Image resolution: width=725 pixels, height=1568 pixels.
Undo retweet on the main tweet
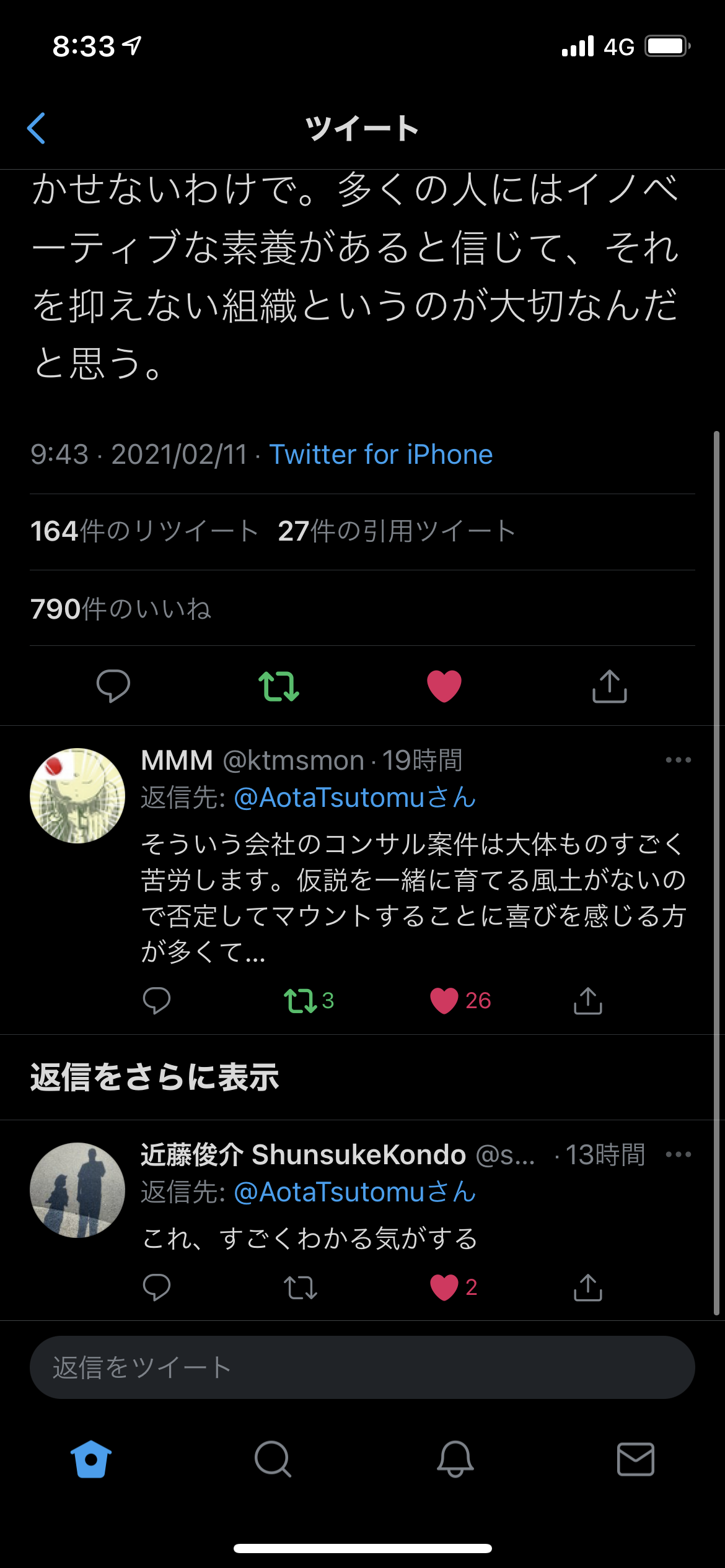coord(279,686)
